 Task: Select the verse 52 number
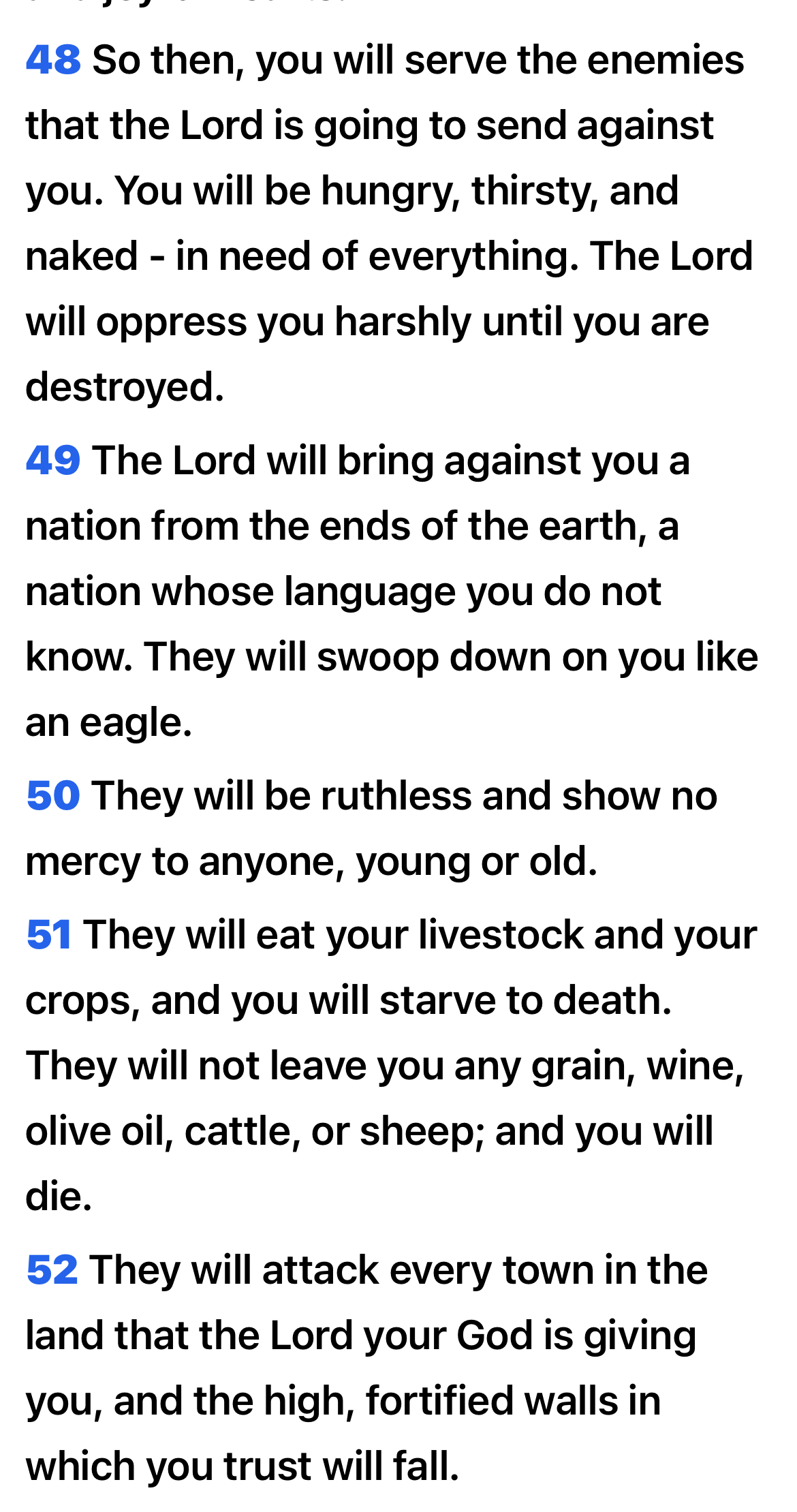52,1271
